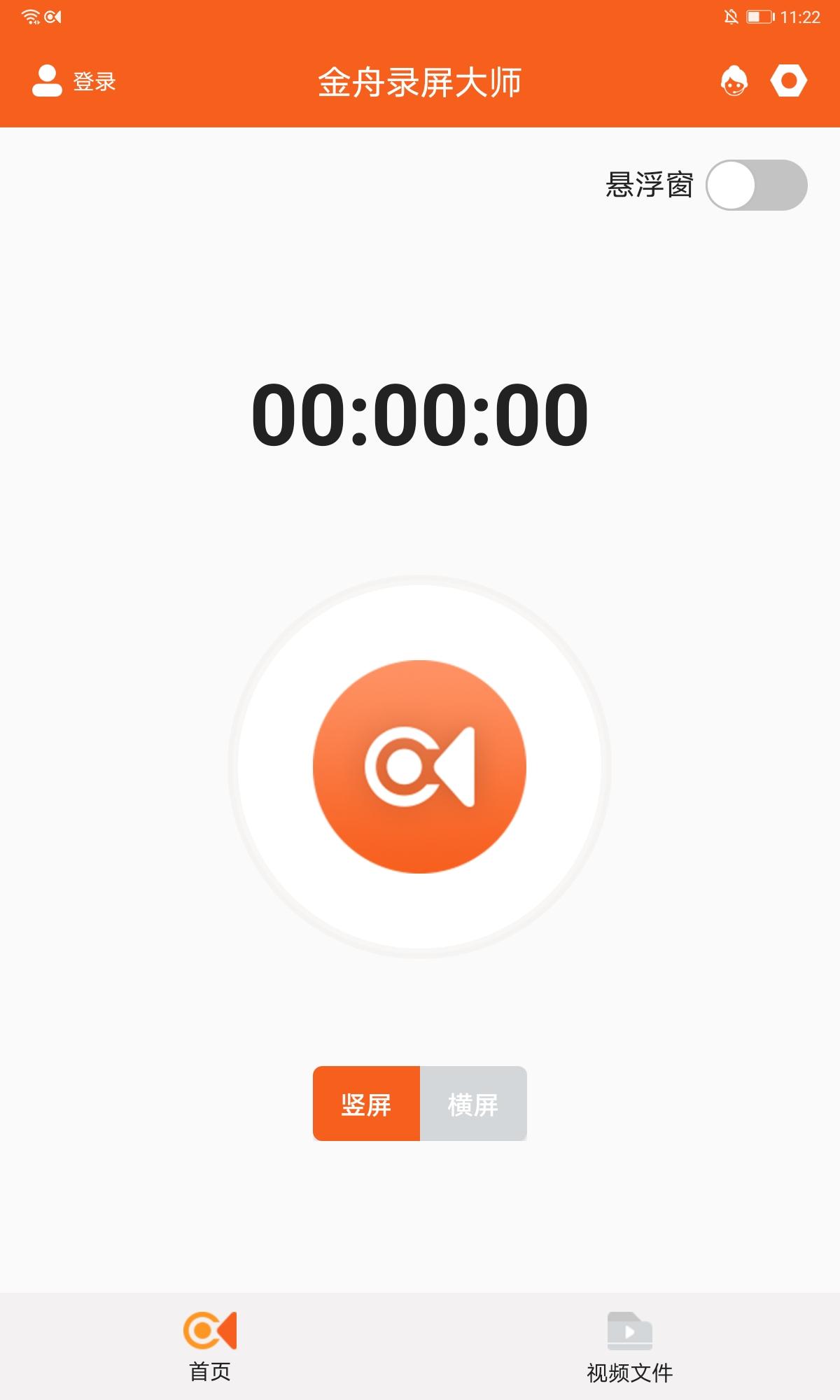This screenshot has width=840, height=1400.
Task: Select 竖屏 portrait mode
Action: pos(366,1104)
